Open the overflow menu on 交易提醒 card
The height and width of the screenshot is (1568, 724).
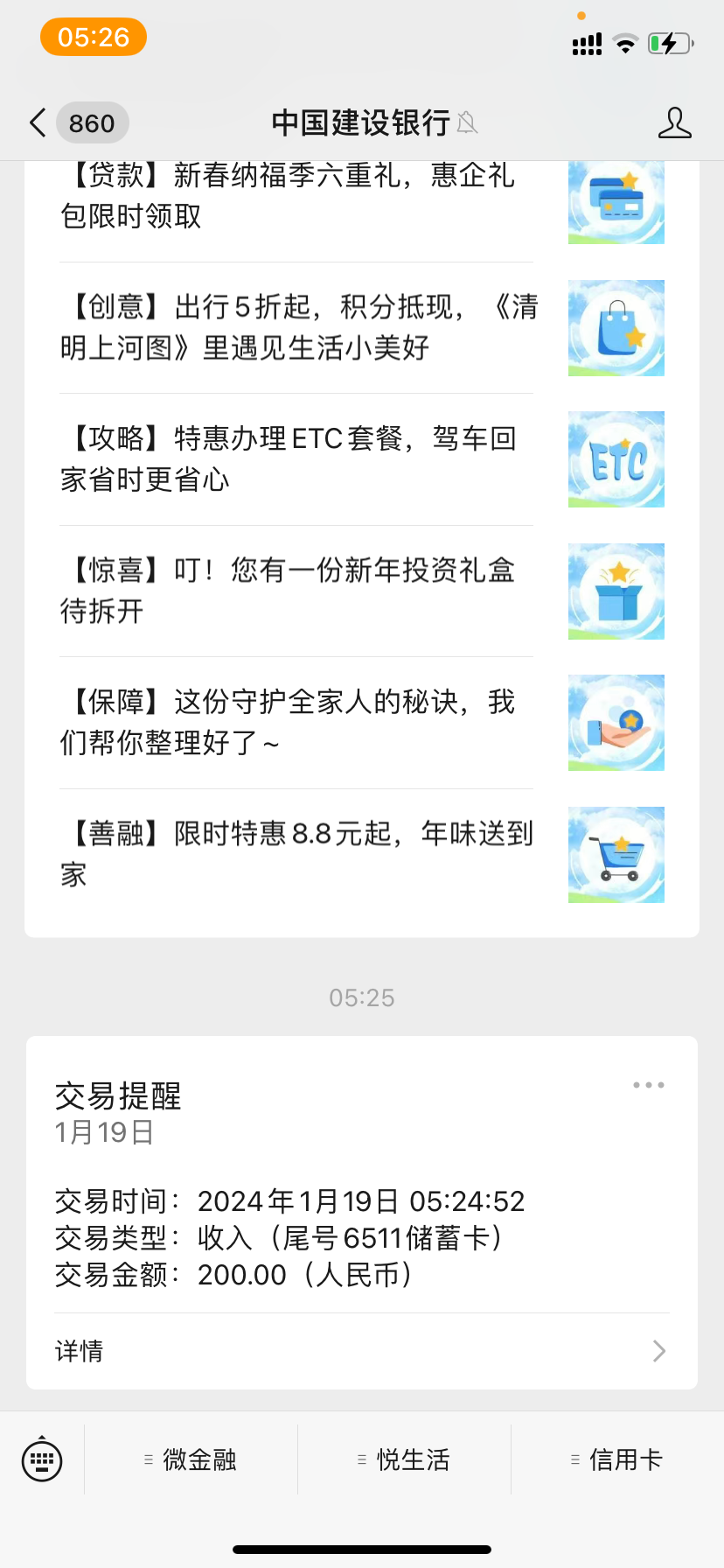pyautogui.click(x=649, y=1085)
